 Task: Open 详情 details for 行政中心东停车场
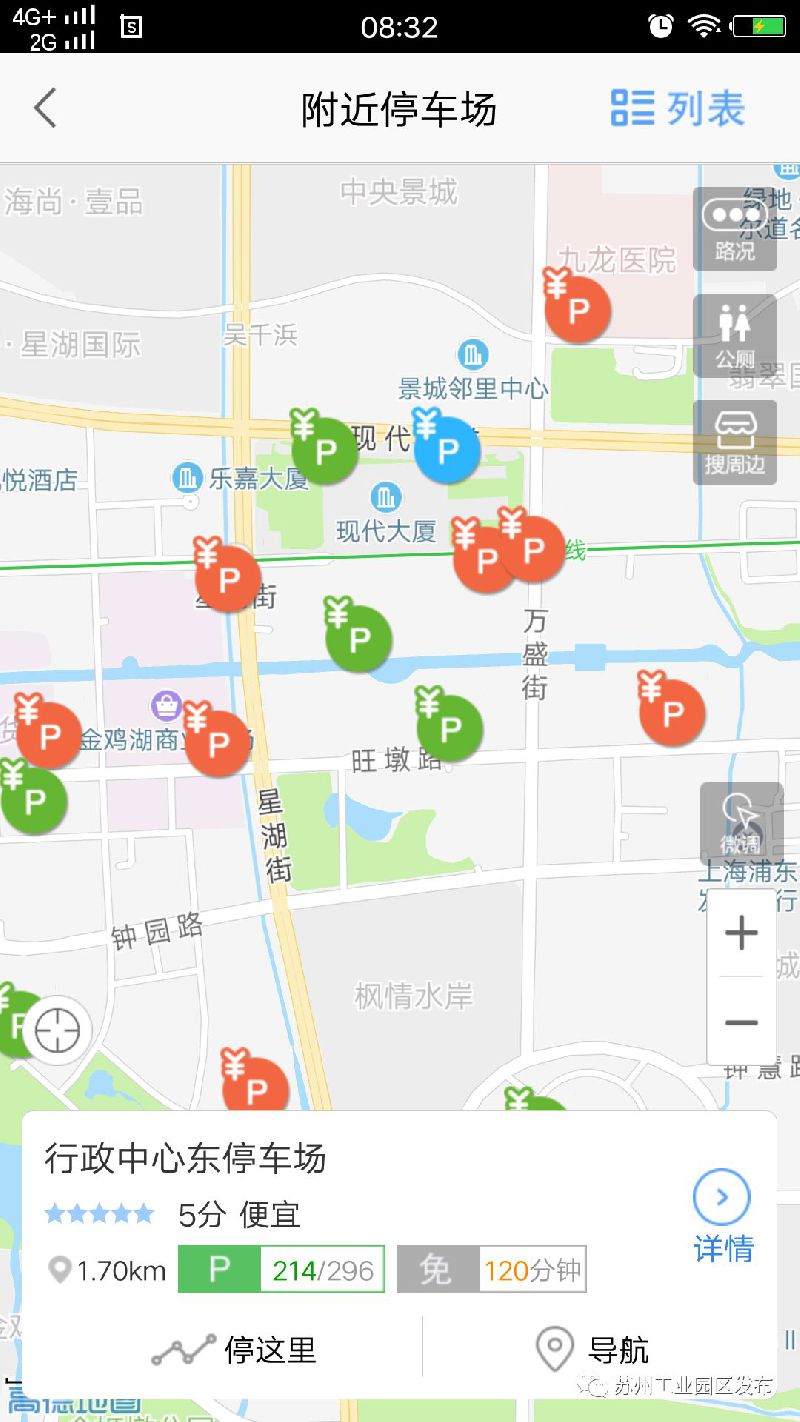click(722, 1216)
